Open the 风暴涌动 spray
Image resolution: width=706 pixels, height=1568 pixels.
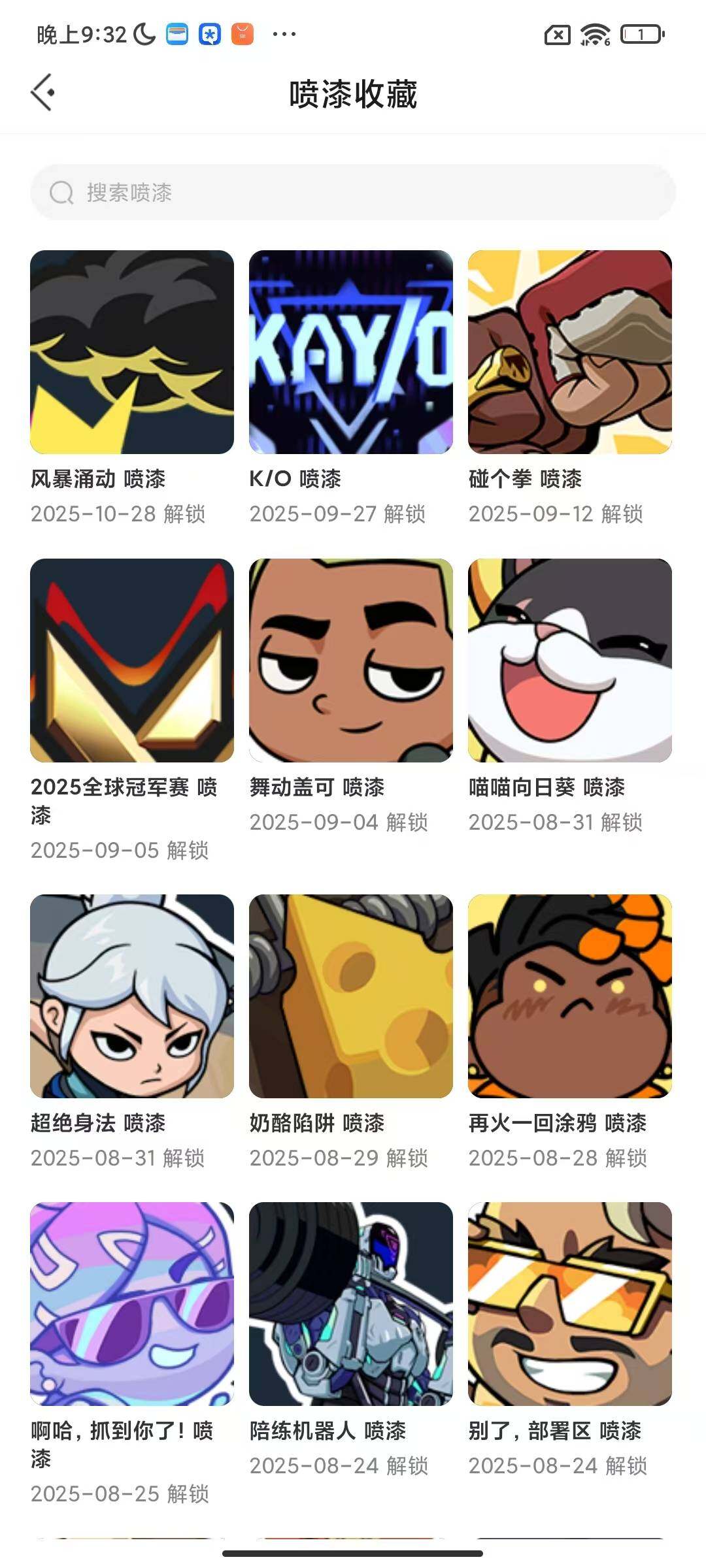pyautogui.click(x=132, y=352)
